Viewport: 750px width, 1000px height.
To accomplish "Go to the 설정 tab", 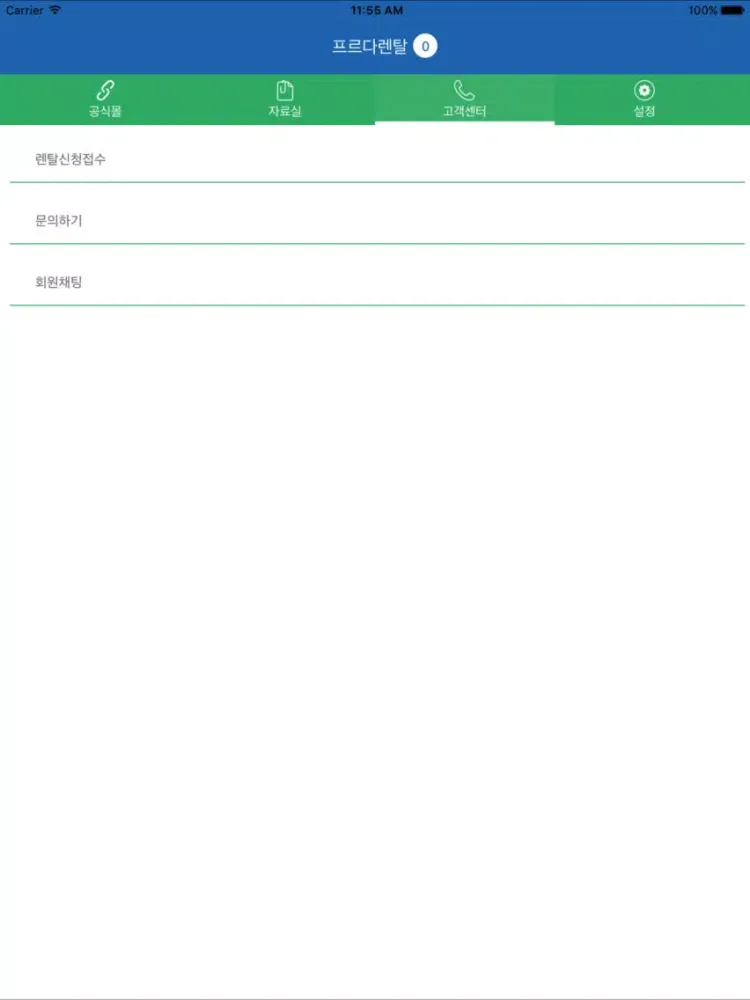I will [x=644, y=100].
